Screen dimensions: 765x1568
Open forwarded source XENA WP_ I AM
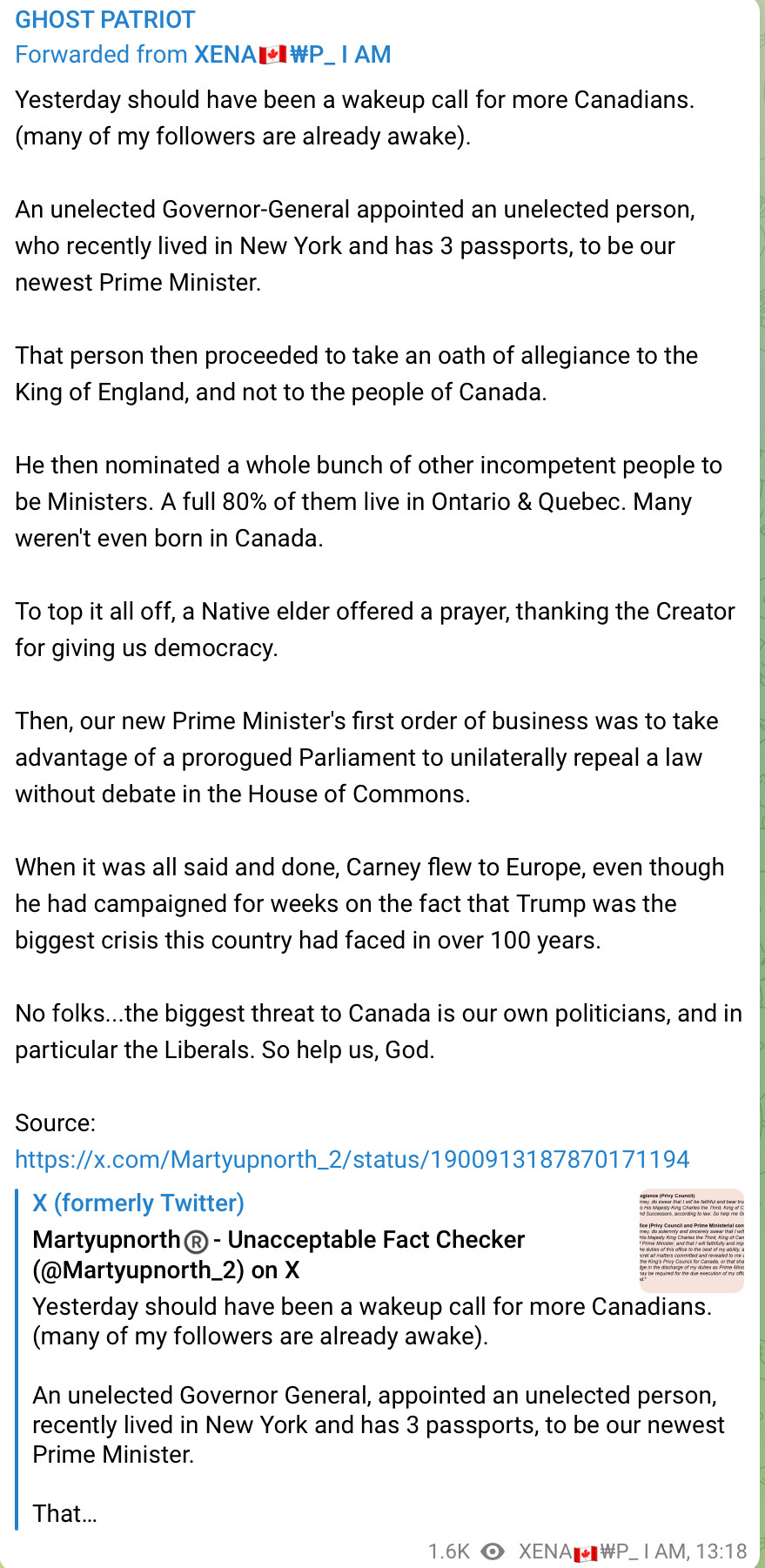click(292, 55)
